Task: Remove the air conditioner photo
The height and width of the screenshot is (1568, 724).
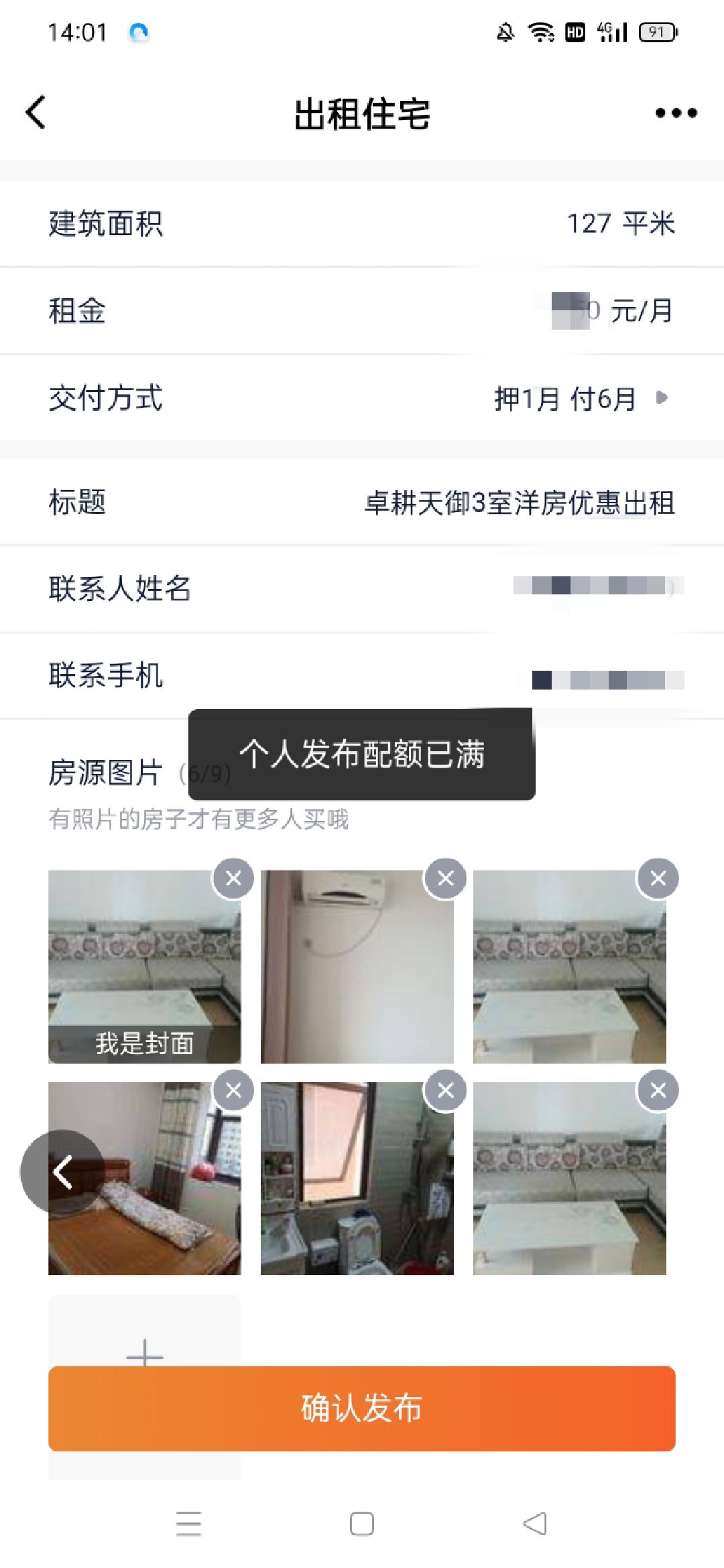Action: click(x=446, y=878)
